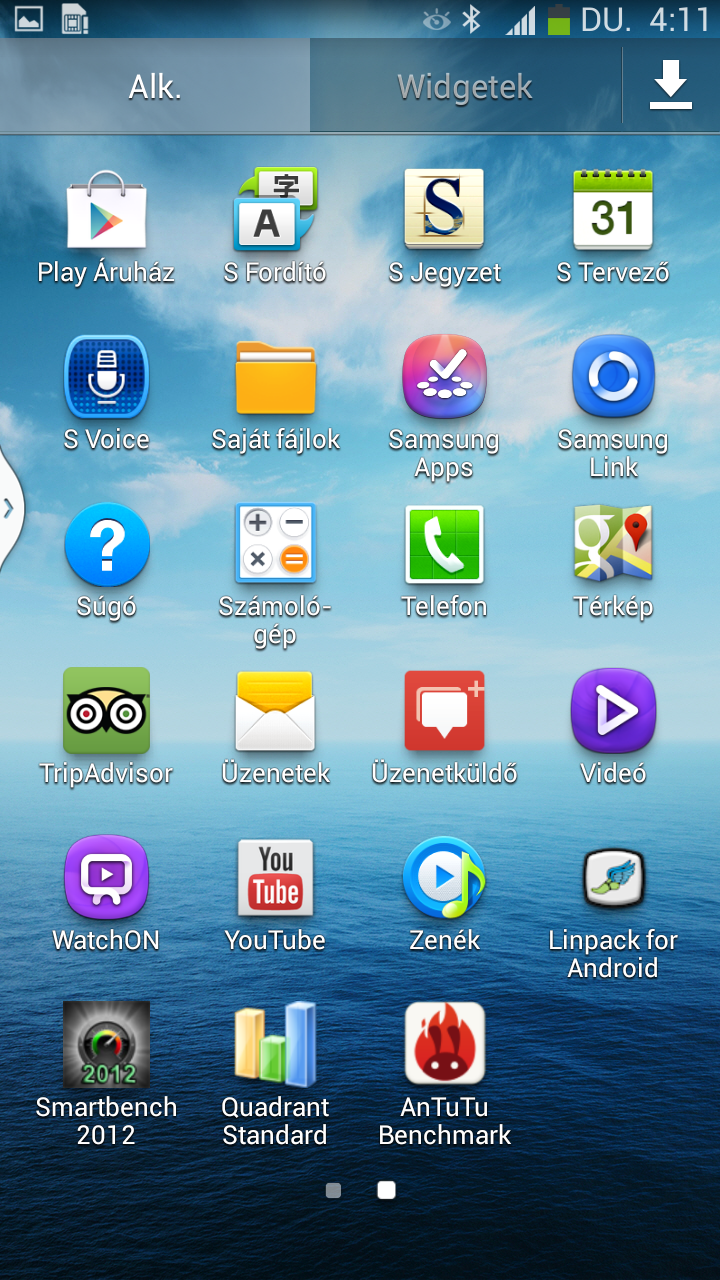
Task: Open Zenék music player
Action: point(444,879)
